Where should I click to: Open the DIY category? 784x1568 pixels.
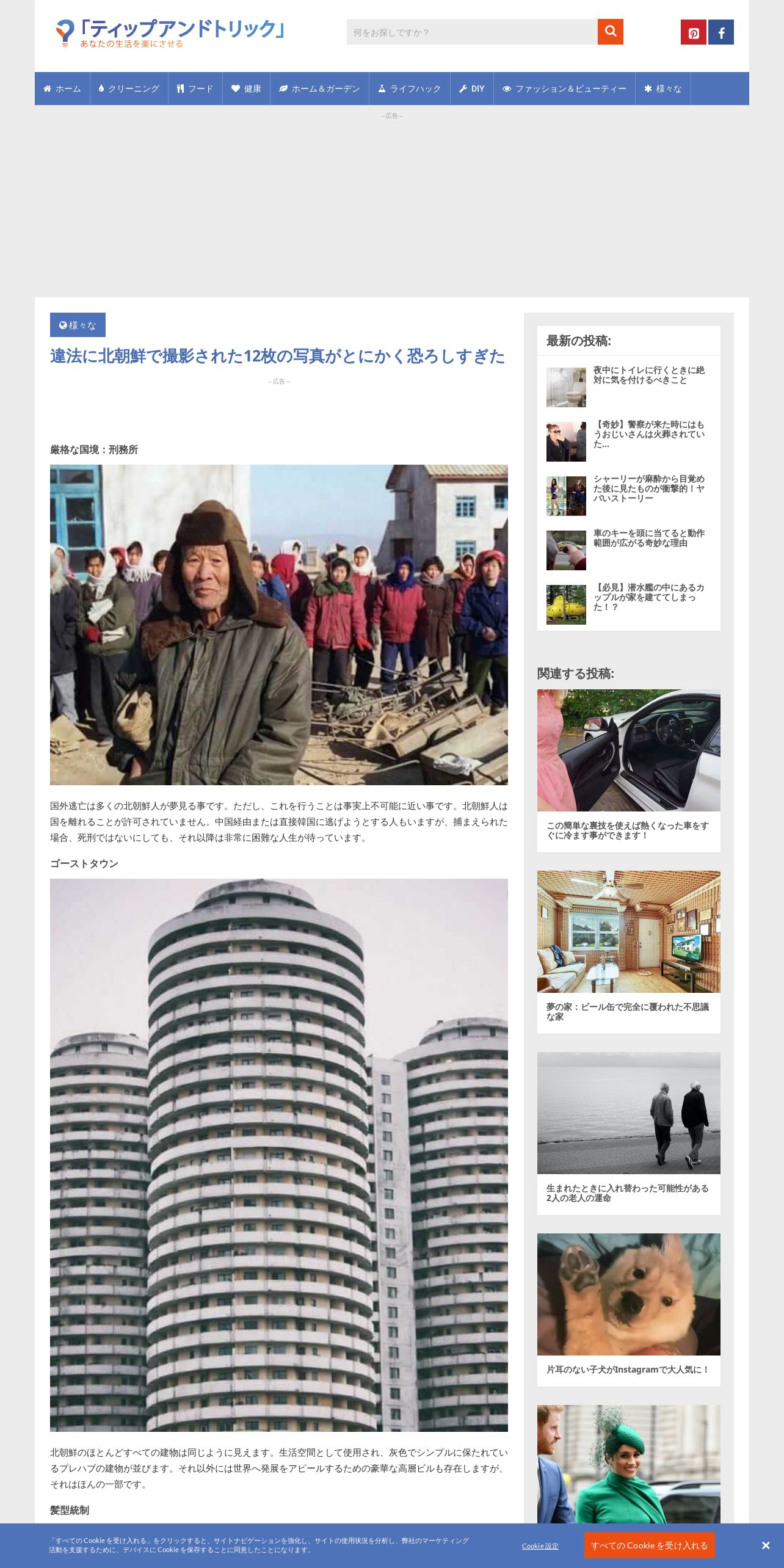472,89
